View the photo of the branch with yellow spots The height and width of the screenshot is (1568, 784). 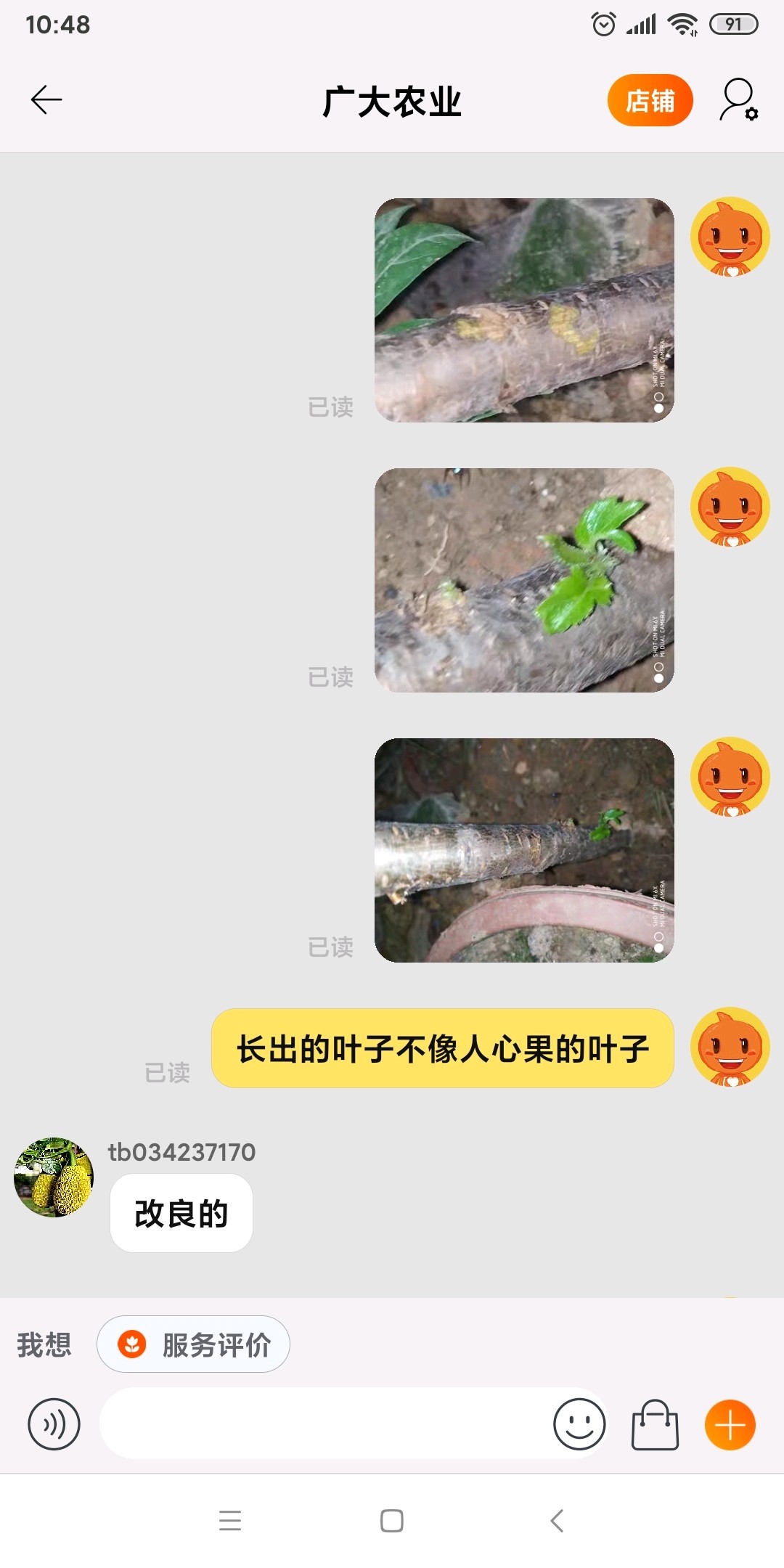[524, 310]
